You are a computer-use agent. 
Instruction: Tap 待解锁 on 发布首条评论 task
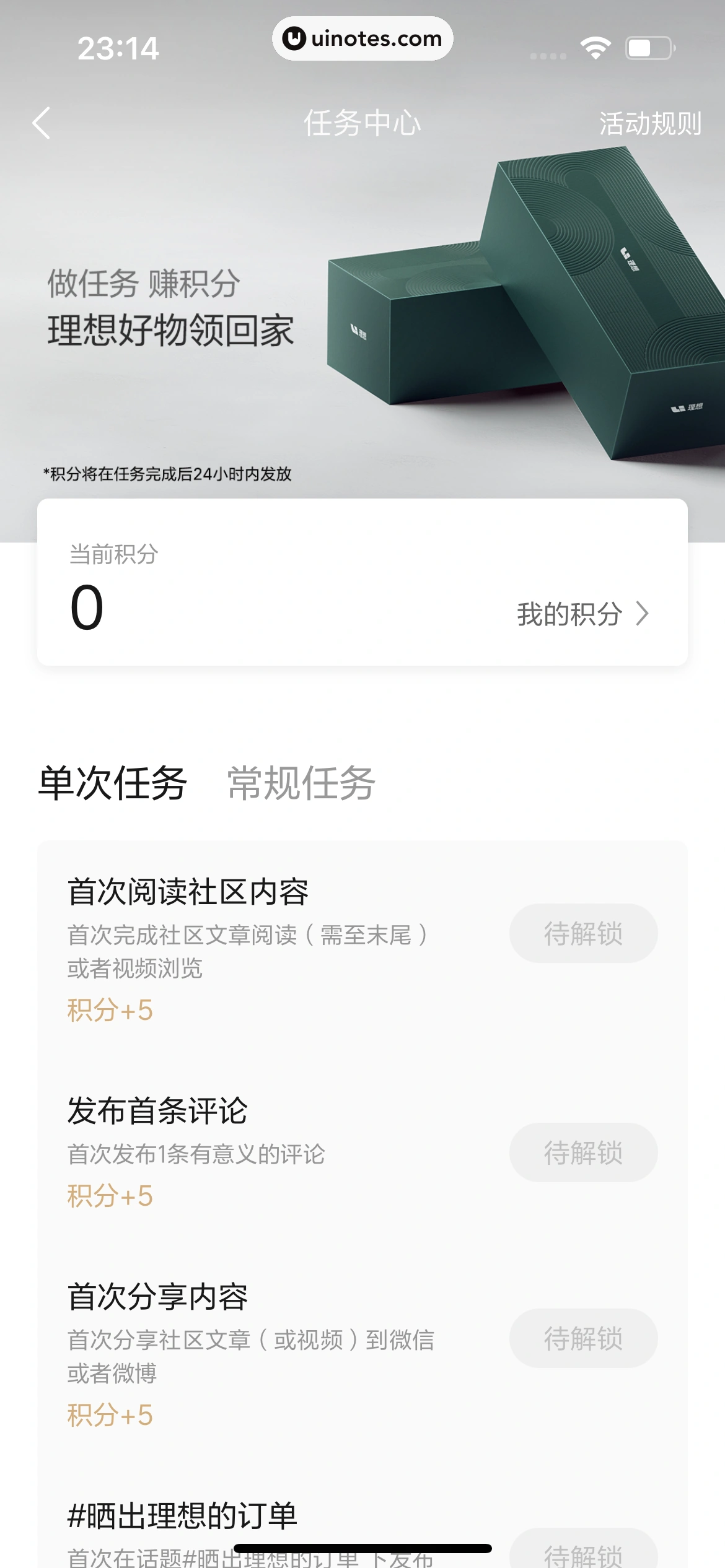tap(583, 1152)
